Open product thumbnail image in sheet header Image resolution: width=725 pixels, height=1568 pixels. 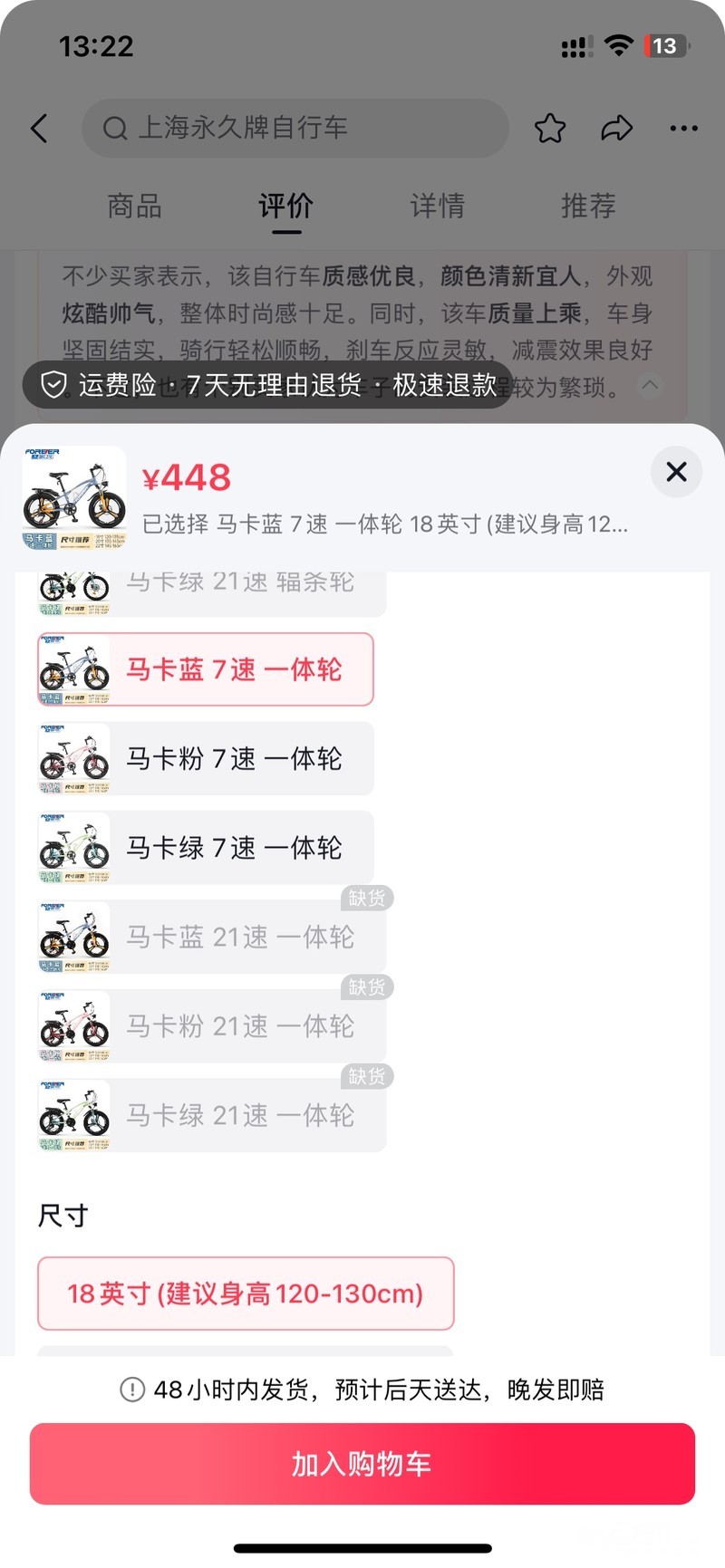(74, 498)
